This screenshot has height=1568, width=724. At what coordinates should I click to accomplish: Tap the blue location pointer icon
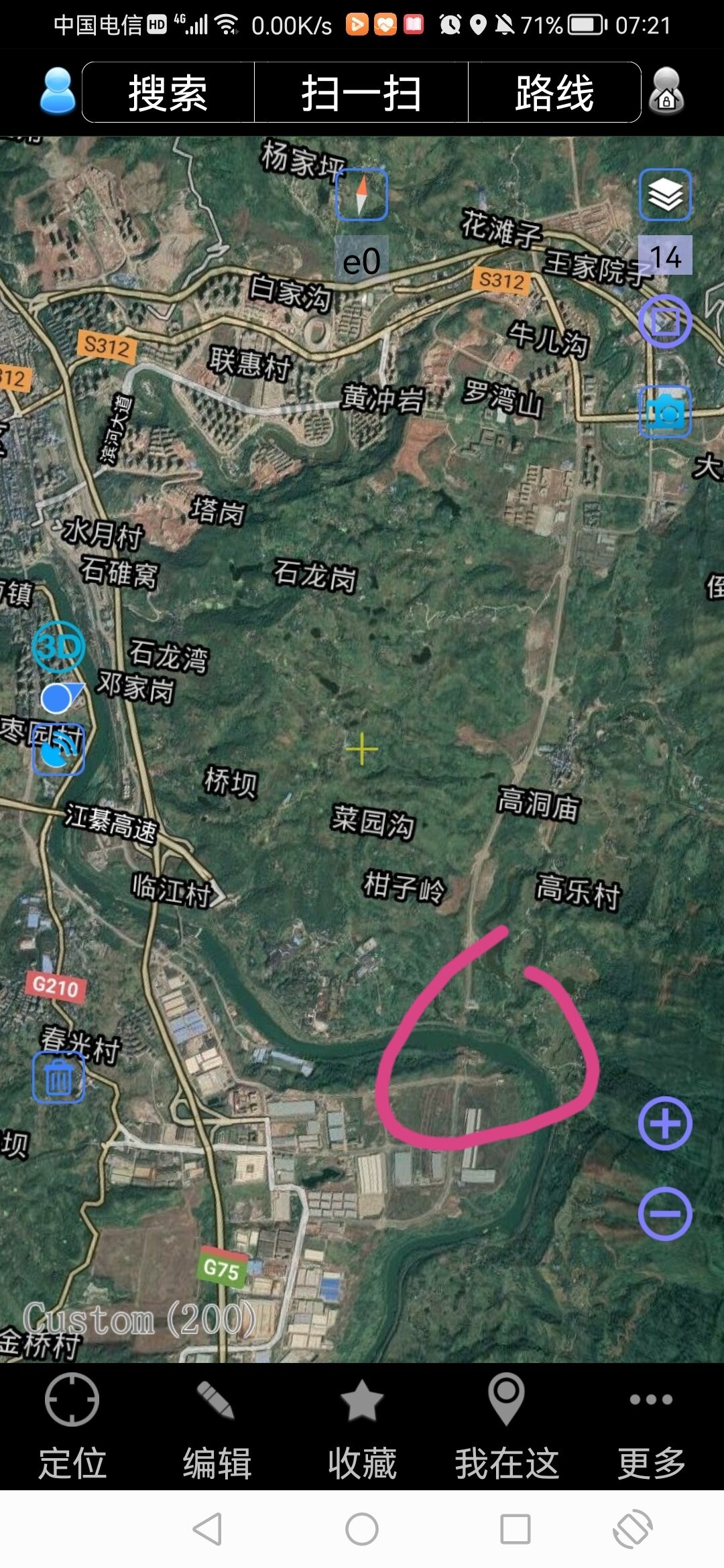(x=60, y=698)
